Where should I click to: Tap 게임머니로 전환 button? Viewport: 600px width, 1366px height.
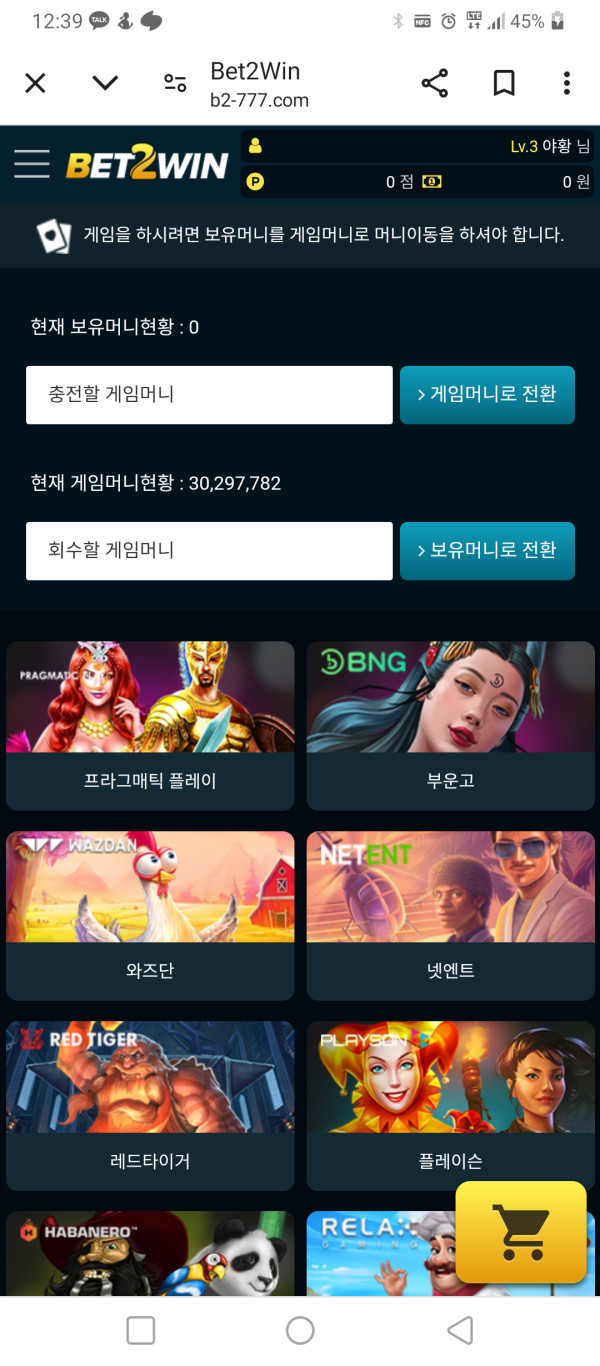click(x=487, y=395)
